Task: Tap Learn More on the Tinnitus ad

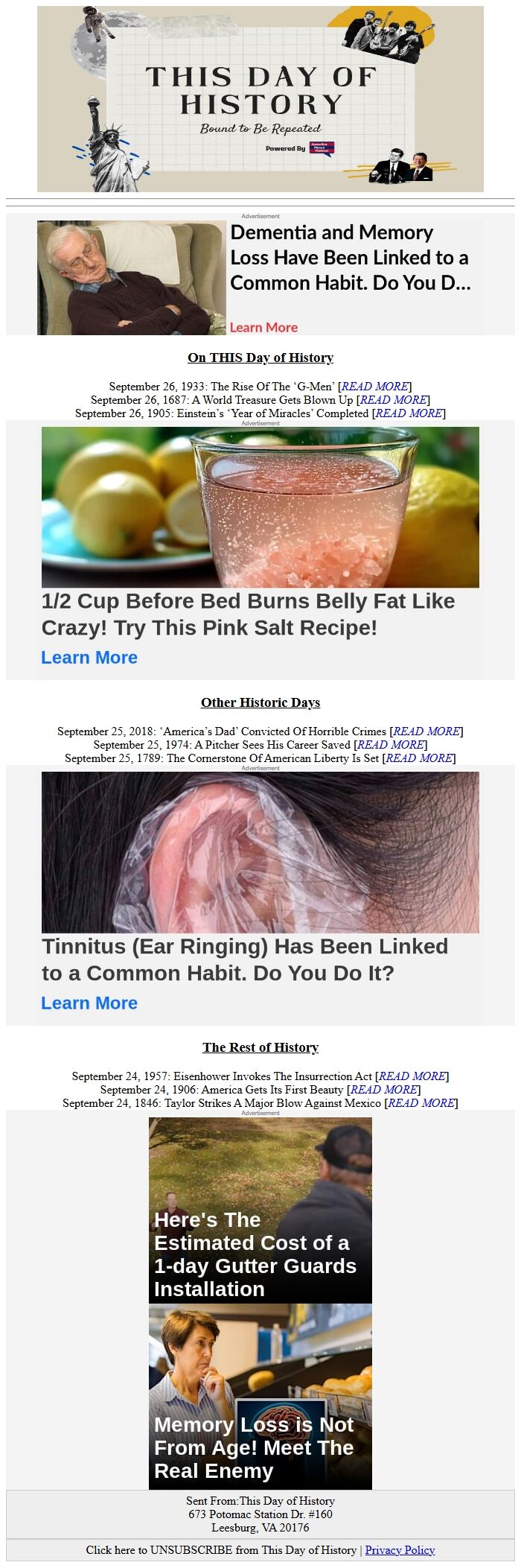Action: (x=89, y=1003)
